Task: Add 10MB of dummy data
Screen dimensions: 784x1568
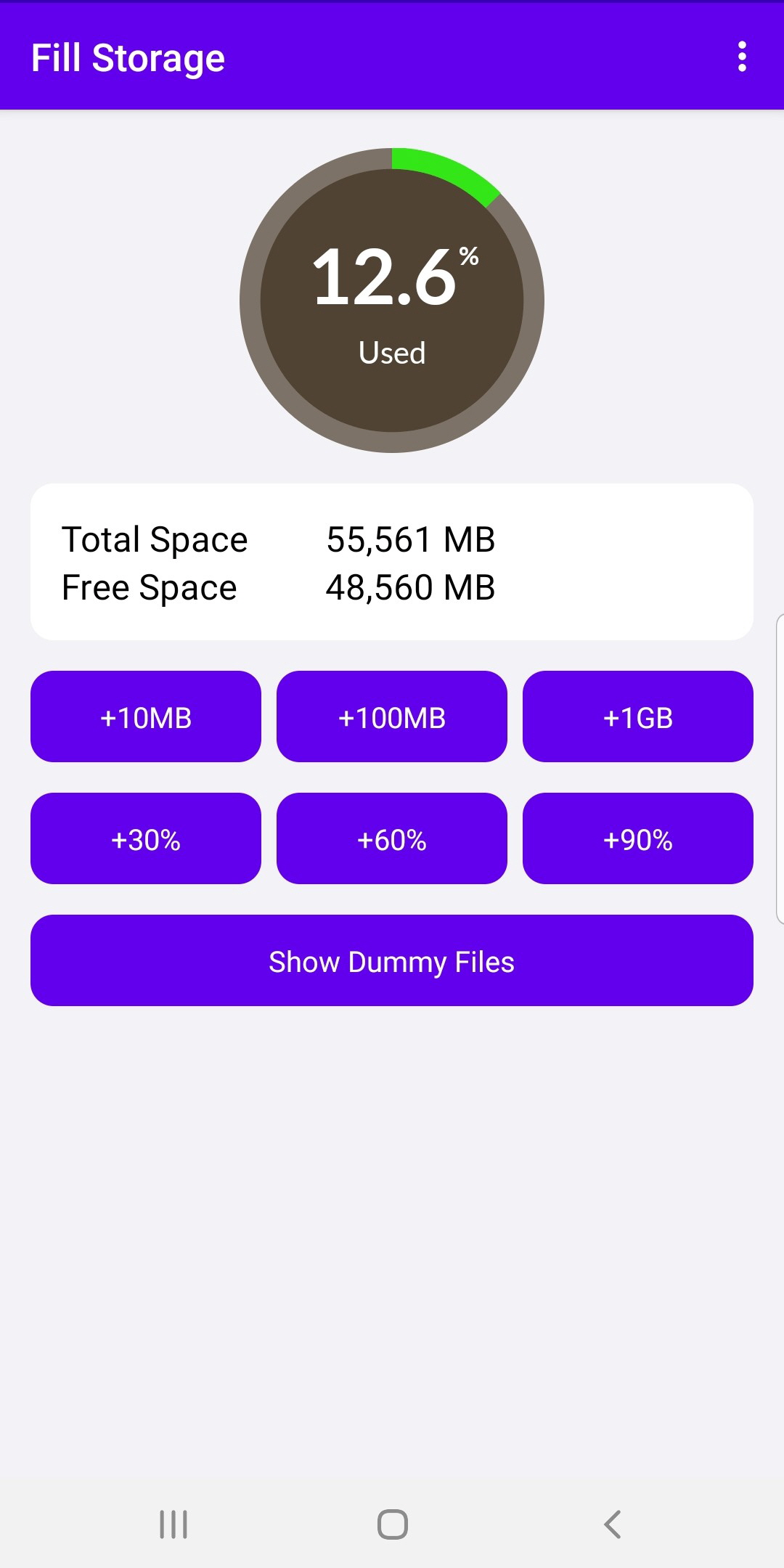Action: 145,716
